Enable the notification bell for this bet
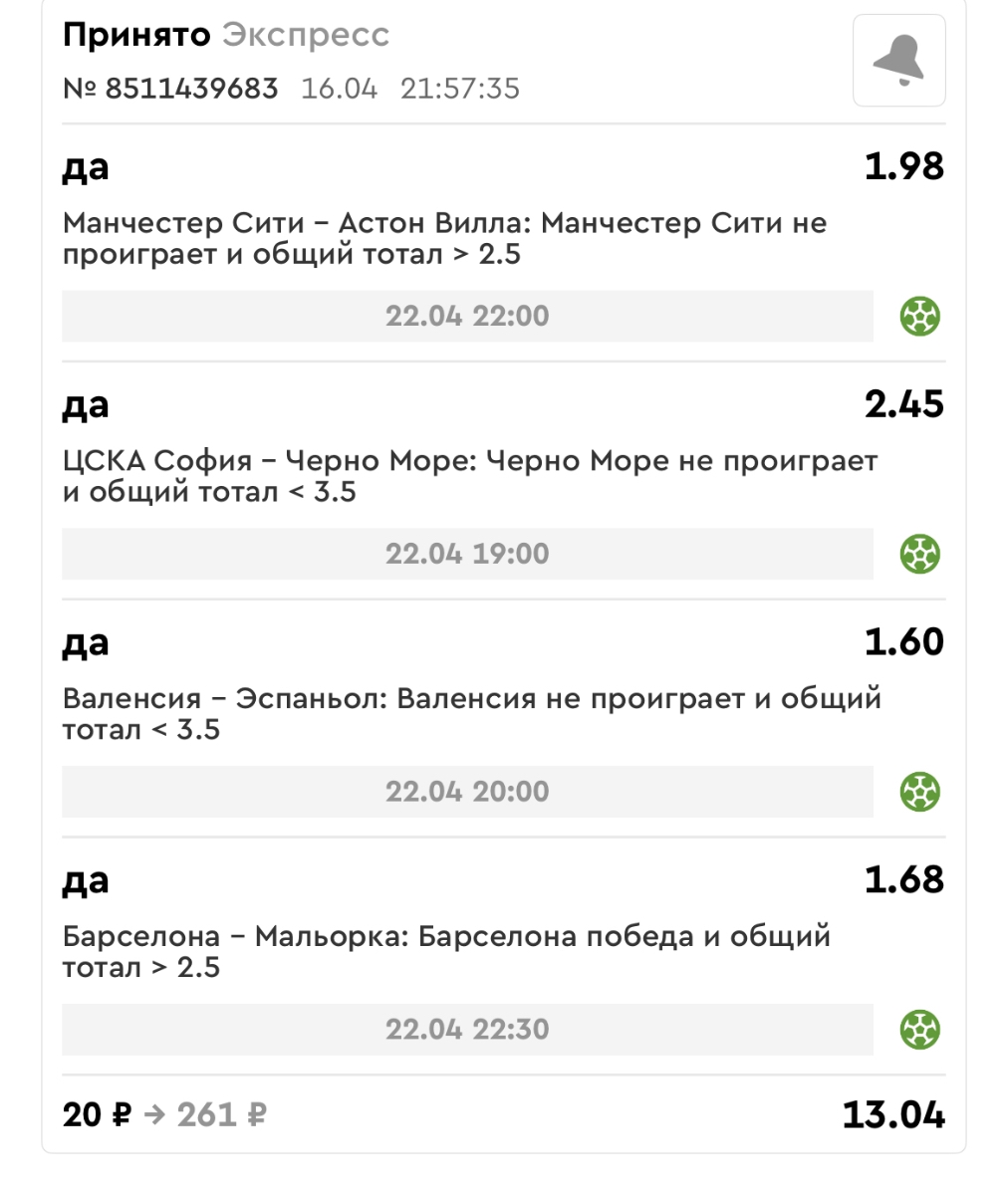This screenshot has height=1195, width=1008. point(898,61)
